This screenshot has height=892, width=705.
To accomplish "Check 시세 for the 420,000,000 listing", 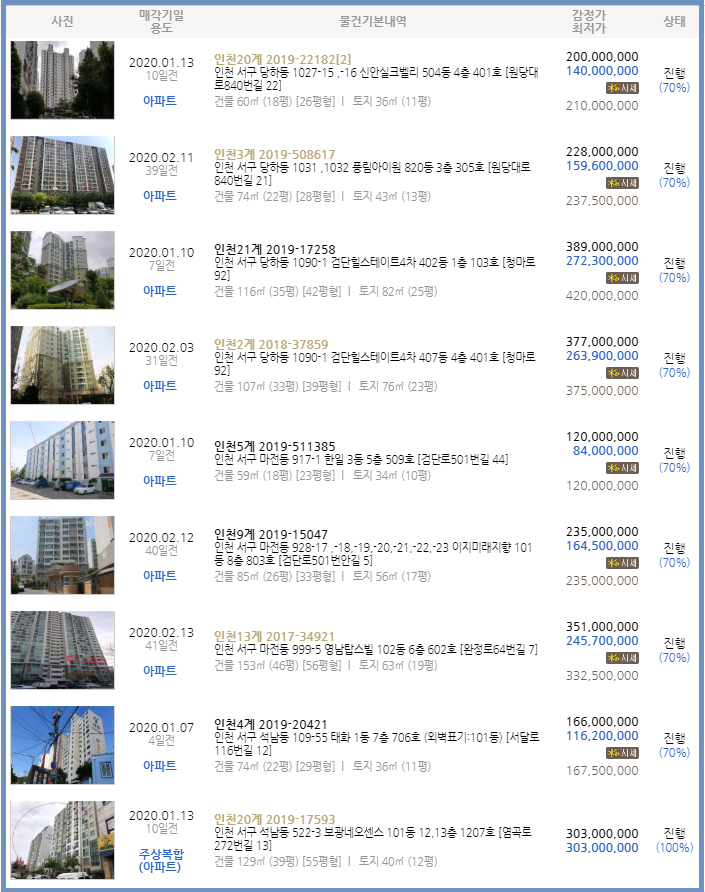I will pos(622,277).
